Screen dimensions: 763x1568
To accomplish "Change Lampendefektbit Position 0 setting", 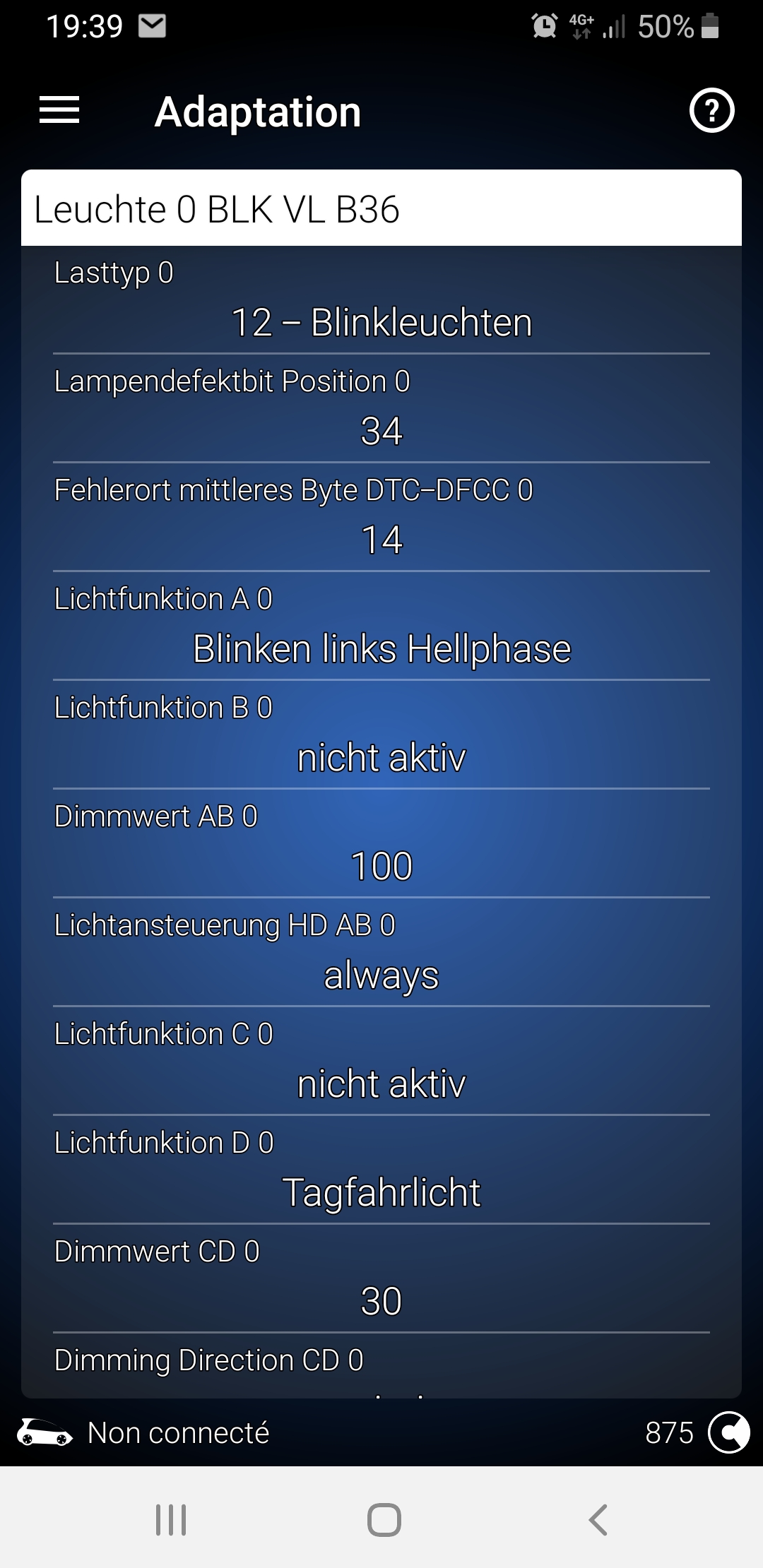I will pos(381,431).
